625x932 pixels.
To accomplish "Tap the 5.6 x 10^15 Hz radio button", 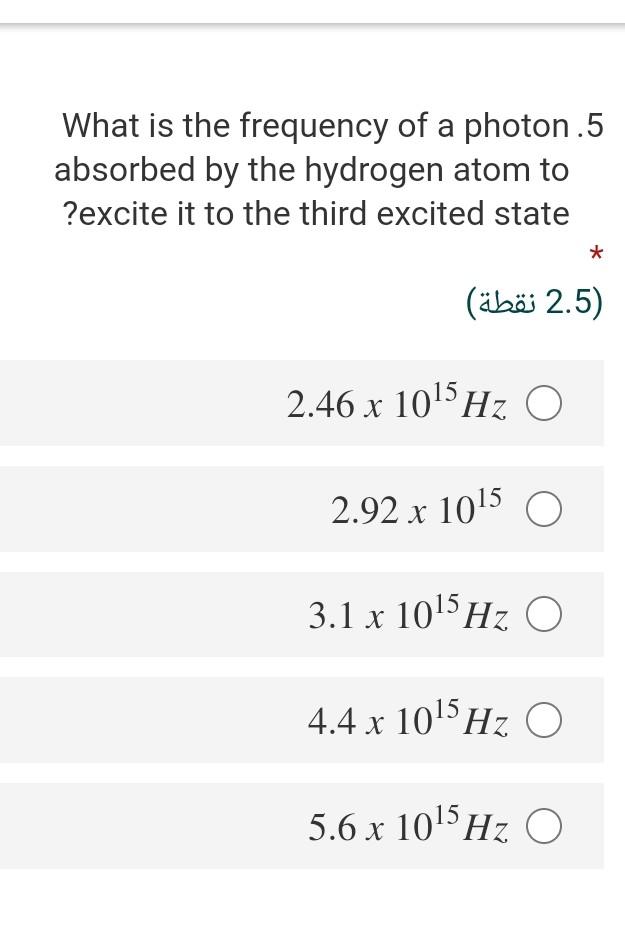I will (544, 827).
